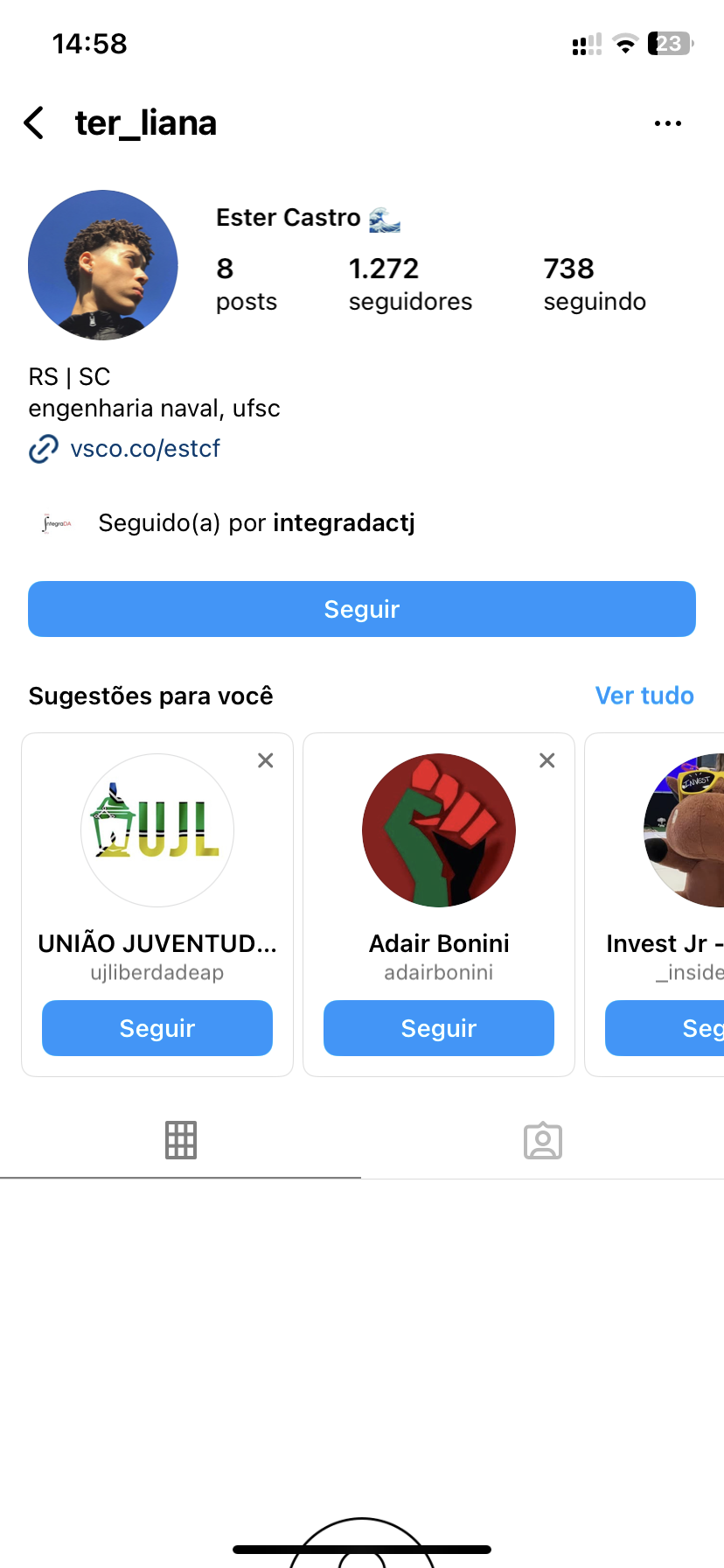Follow adairbonini from suggestions

438,1028
